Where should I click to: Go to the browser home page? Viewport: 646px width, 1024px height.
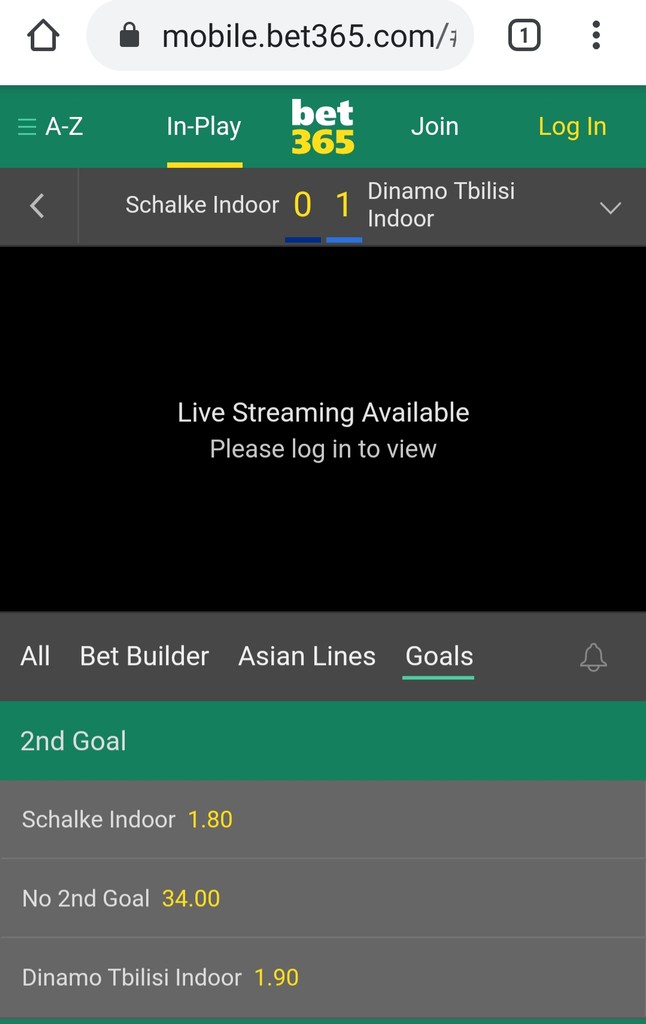[x=43, y=37]
